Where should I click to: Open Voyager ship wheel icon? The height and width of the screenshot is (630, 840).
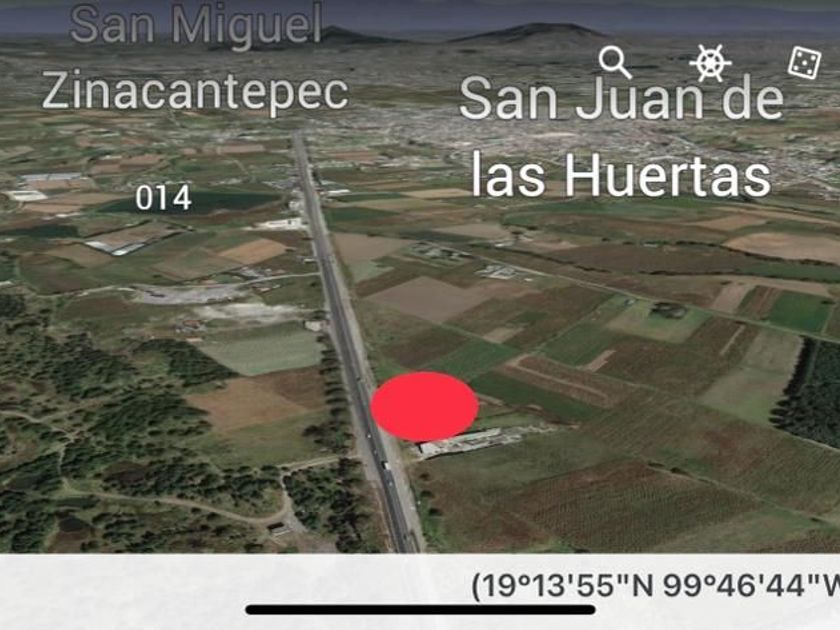pyautogui.click(x=710, y=63)
